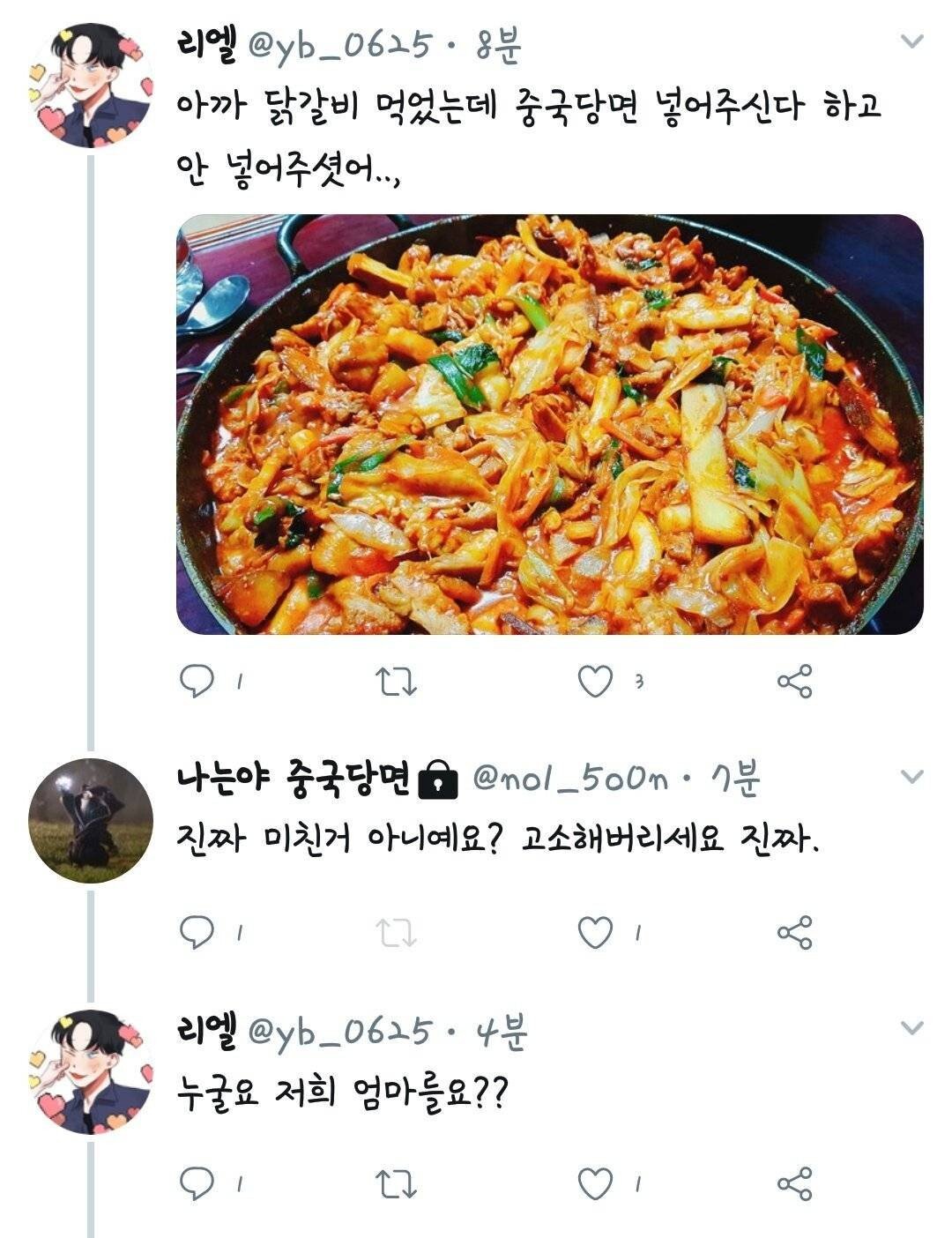The width and height of the screenshot is (952, 1238).
Task: Reply to 나는야 중국당면's tweet
Action: point(196,932)
